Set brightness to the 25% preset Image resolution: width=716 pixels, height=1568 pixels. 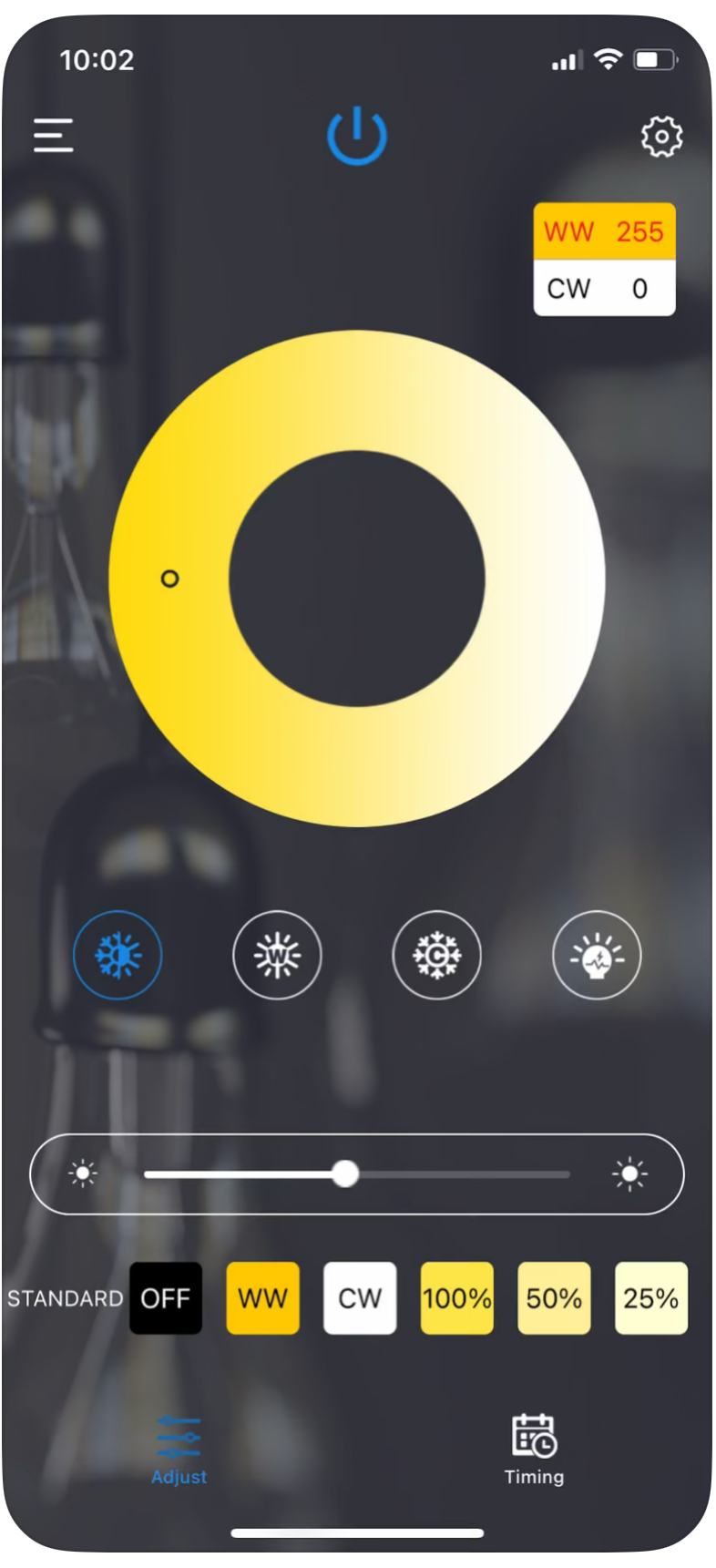point(650,1298)
